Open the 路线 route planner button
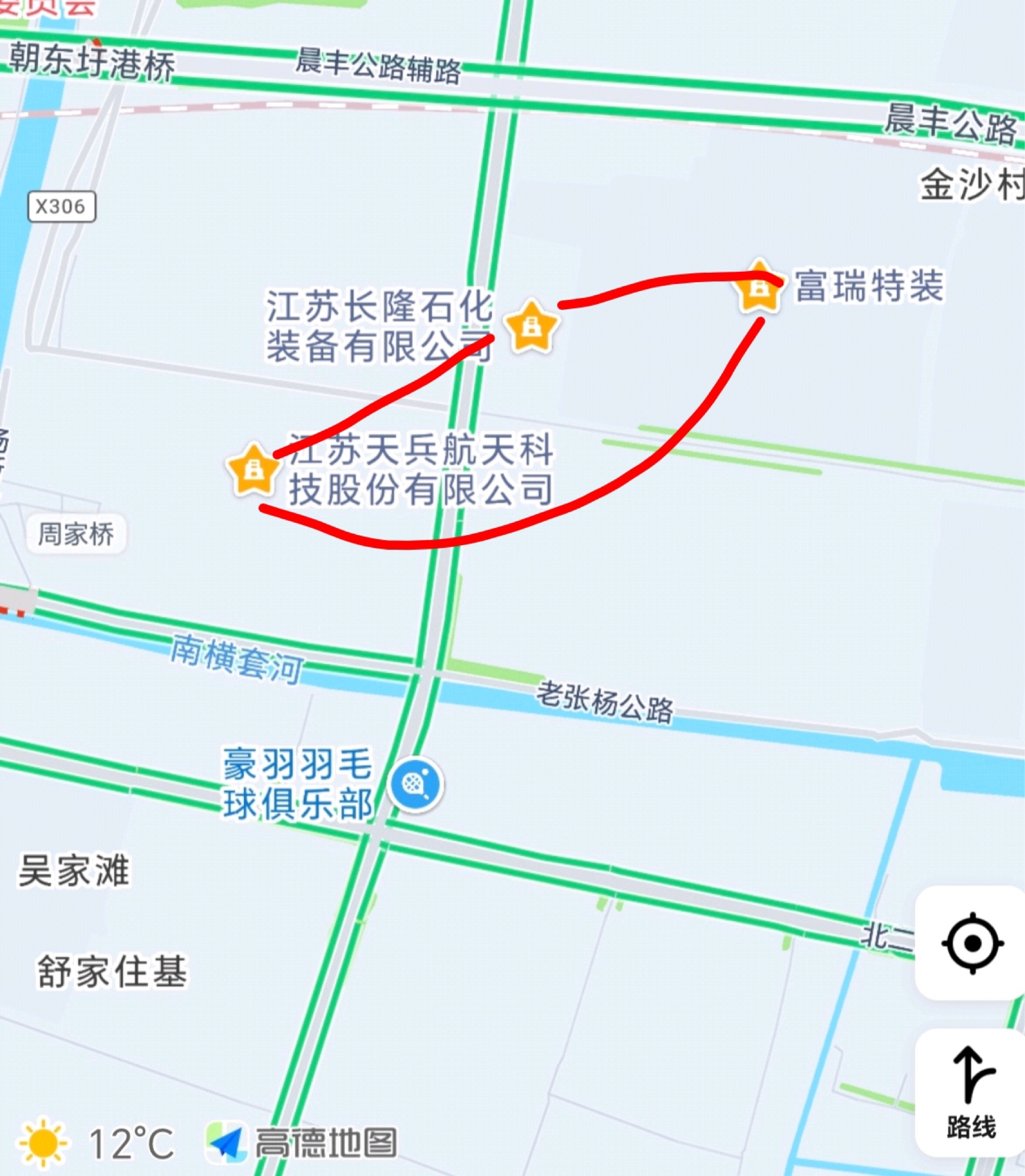This screenshot has width=1025, height=1176. (972, 1091)
